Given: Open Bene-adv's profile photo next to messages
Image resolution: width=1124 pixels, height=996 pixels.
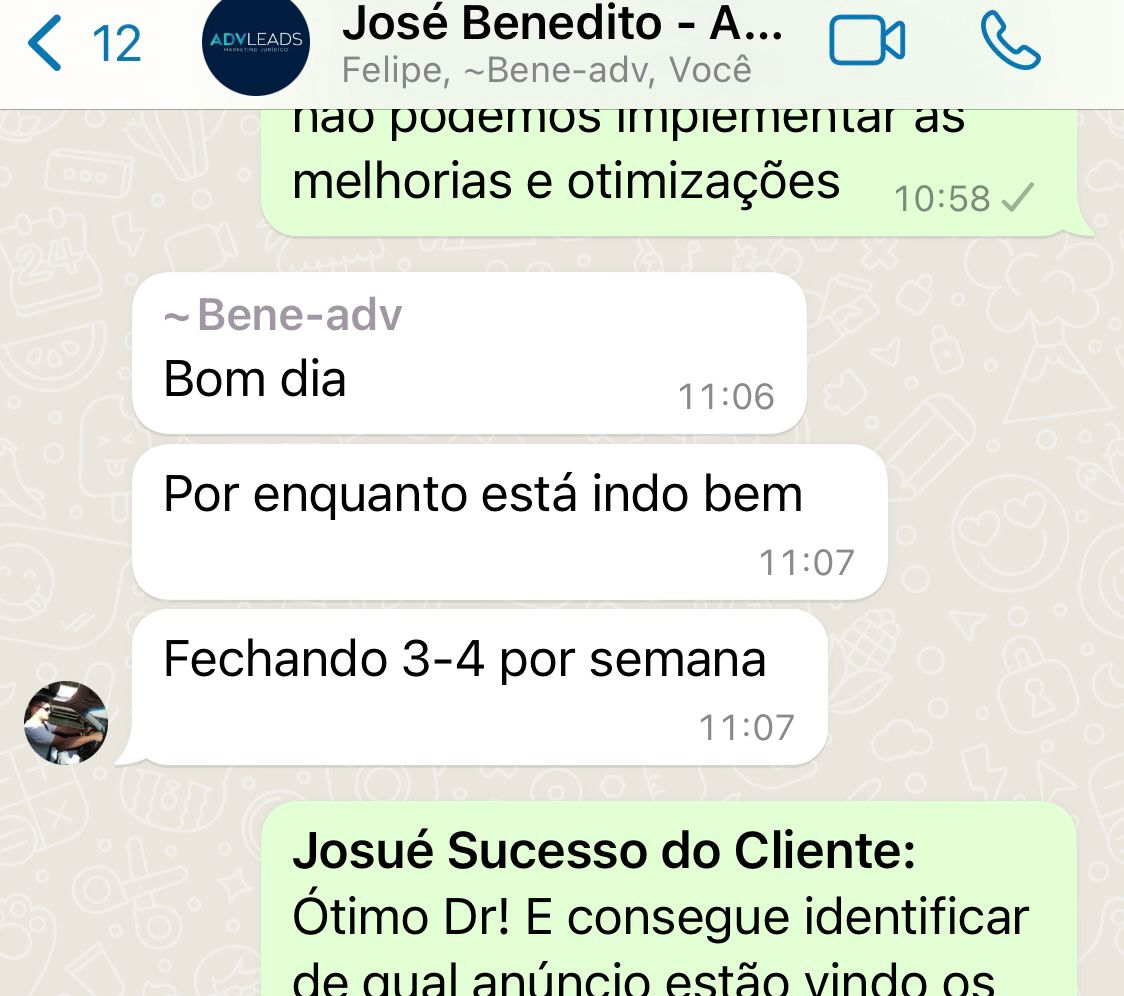Looking at the screenshot, I should coord(65,723).
